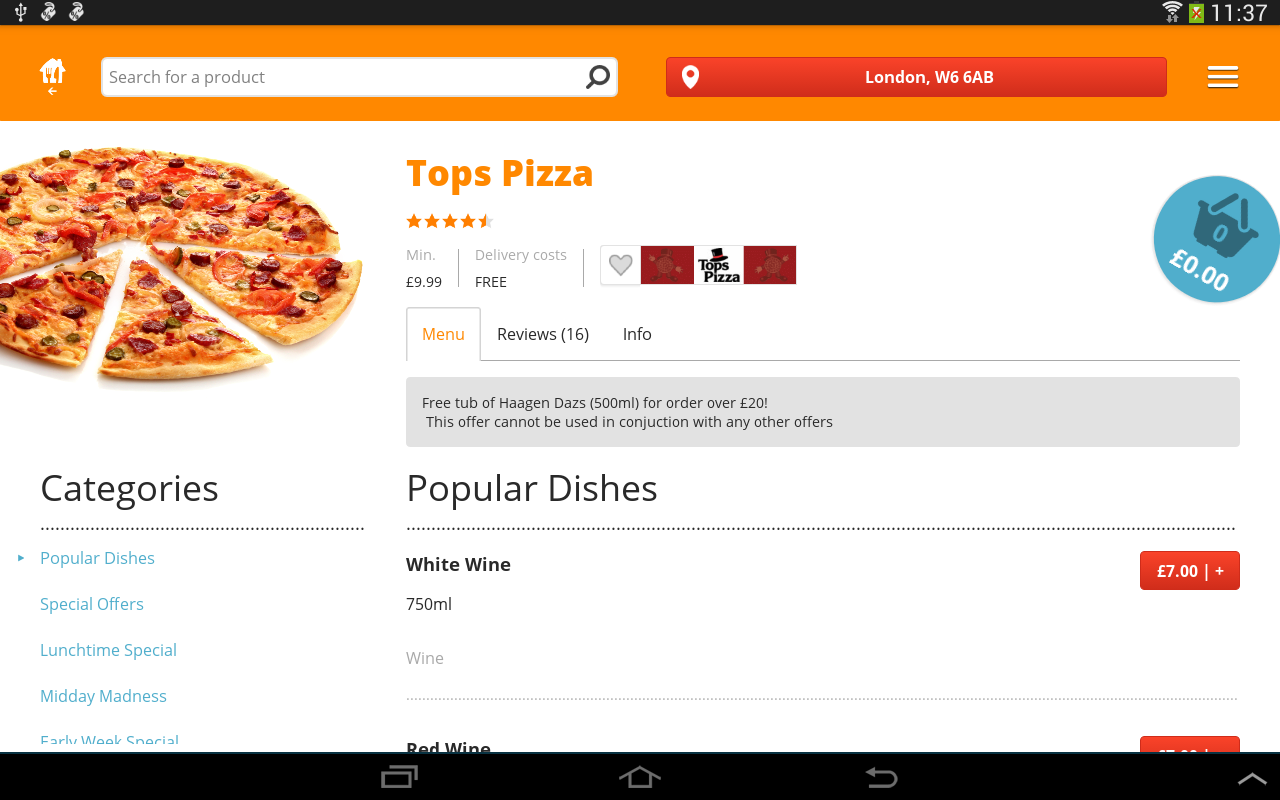
Task: Go back via the home logo icon
Action: tap(52, 76)
